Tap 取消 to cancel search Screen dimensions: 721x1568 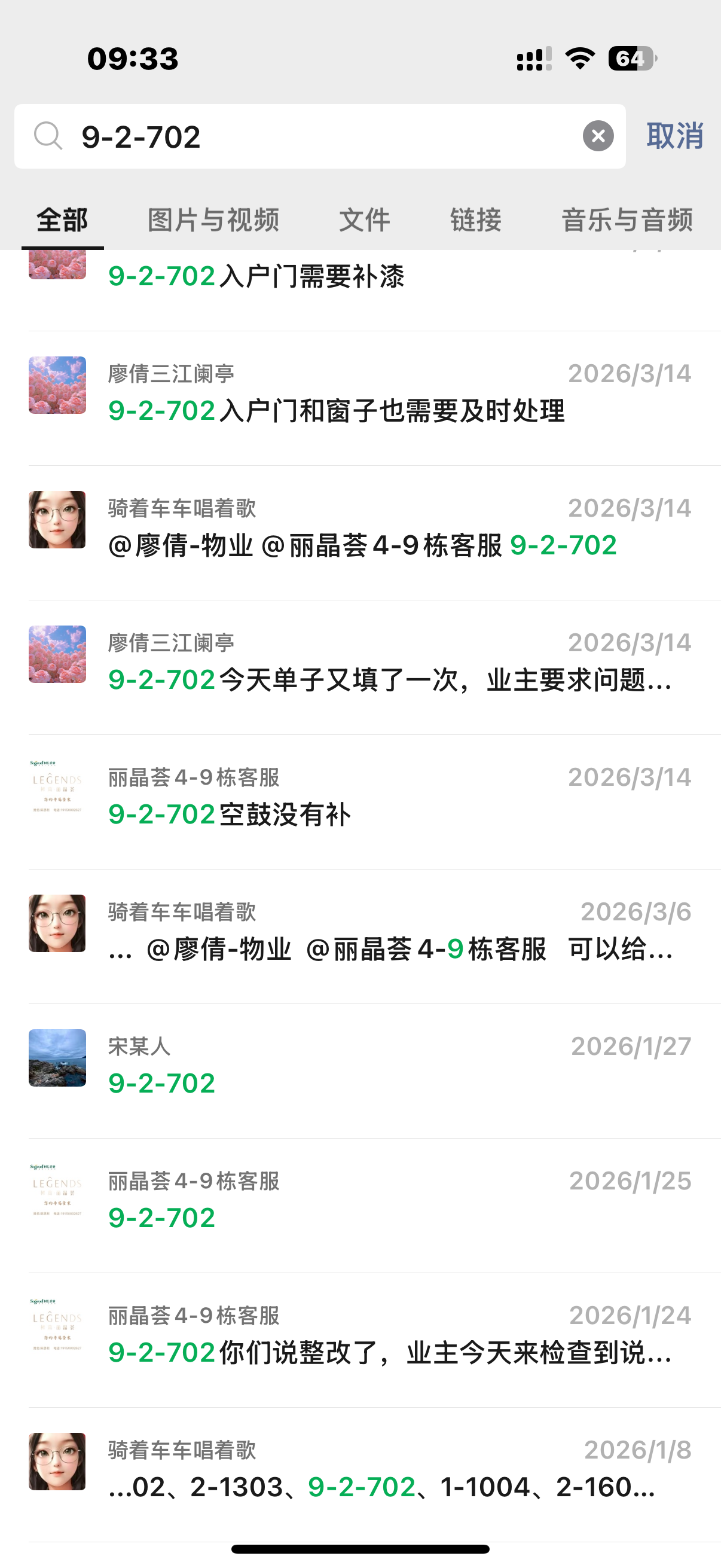674,136
